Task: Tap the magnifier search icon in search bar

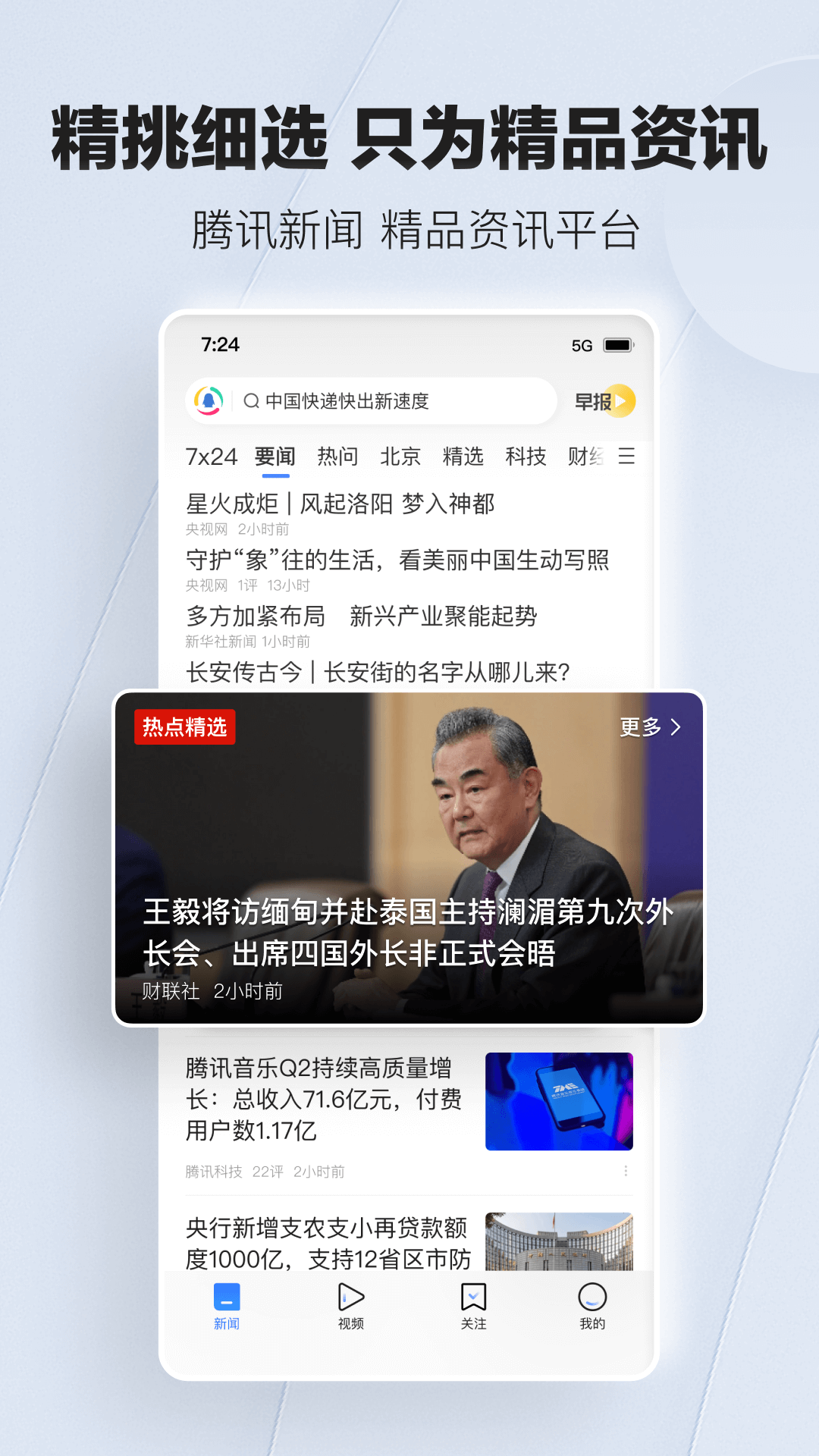Action: click(x=250, y=401)
